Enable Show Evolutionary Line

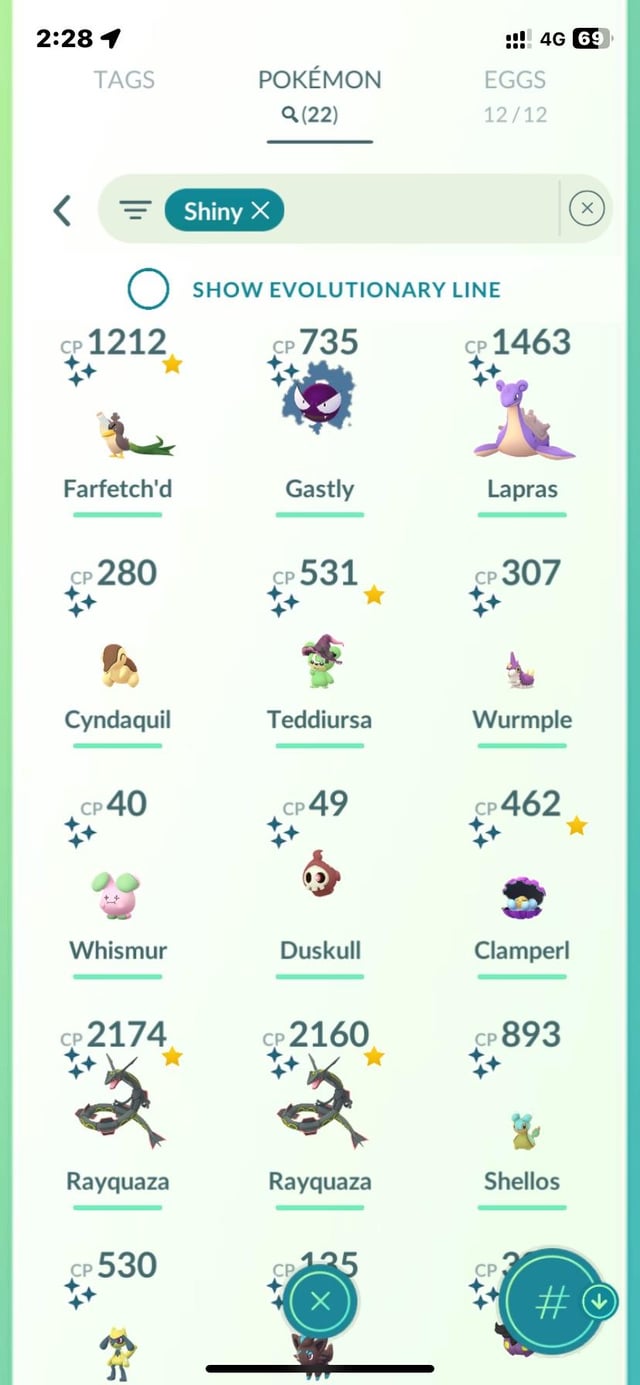pyautogui.click(x=148, y=290)
